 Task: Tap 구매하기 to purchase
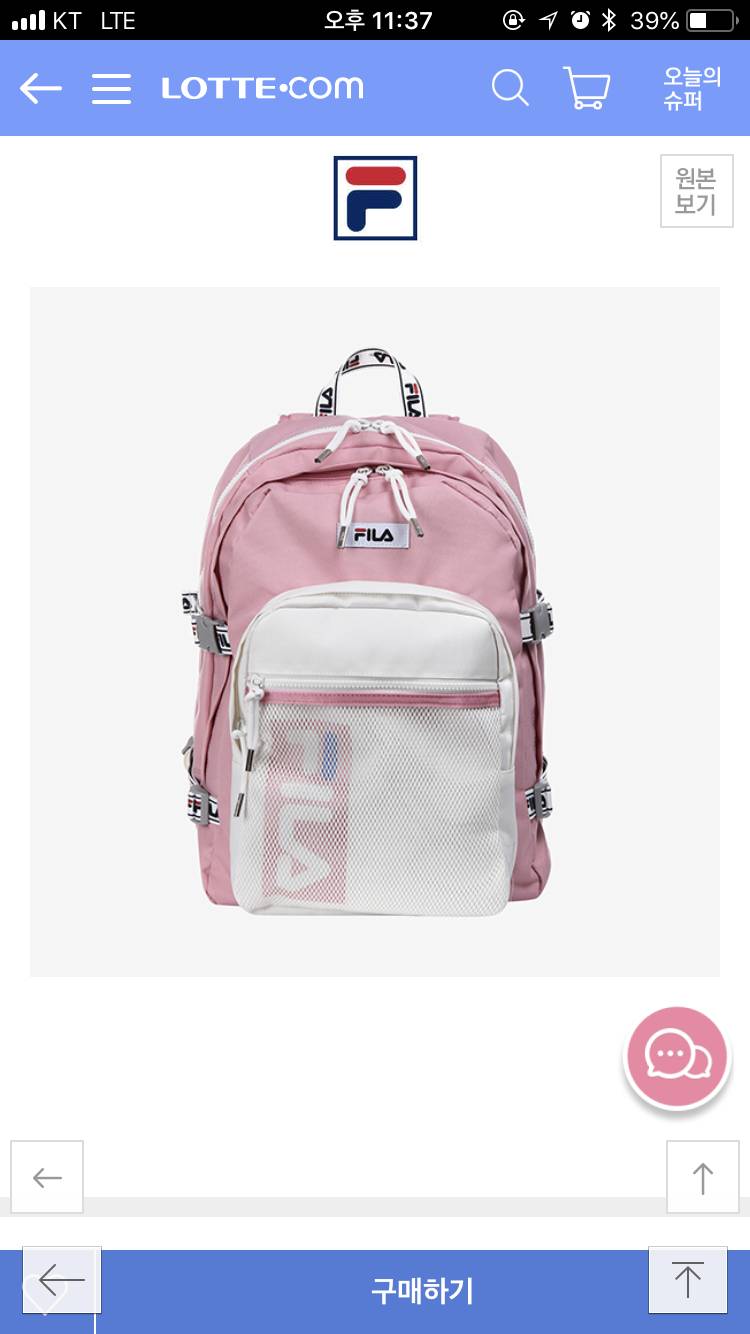click(x=422, y=1291)
